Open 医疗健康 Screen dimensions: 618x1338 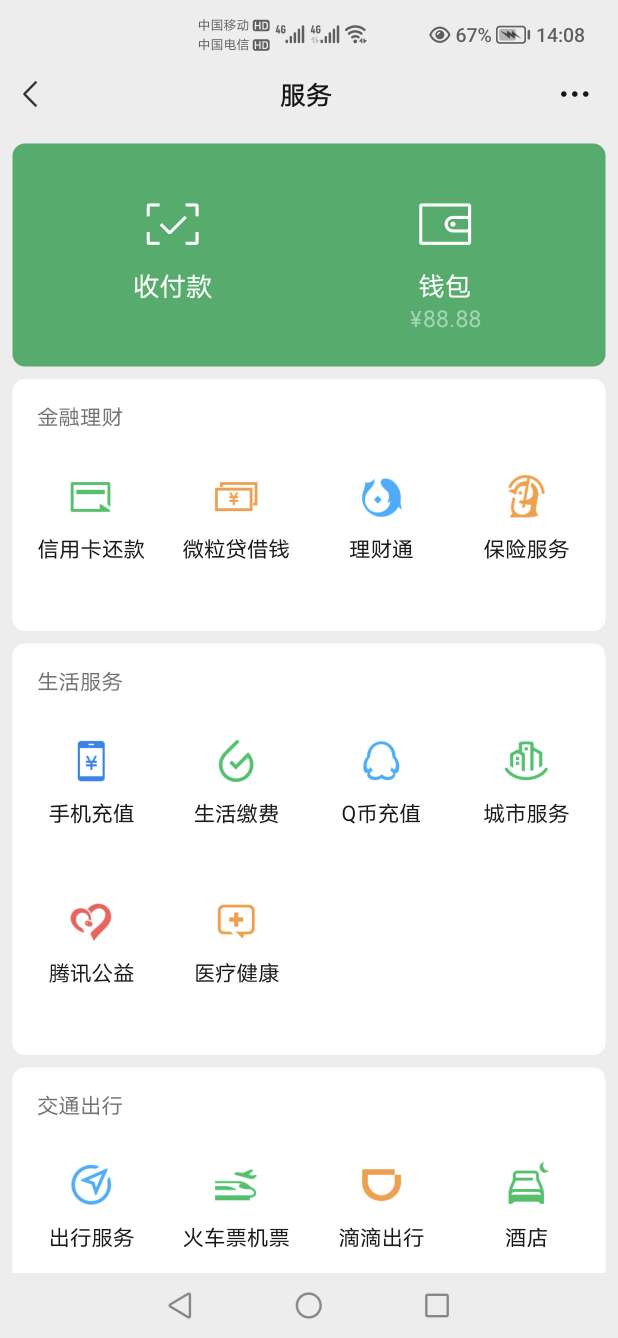236,943
